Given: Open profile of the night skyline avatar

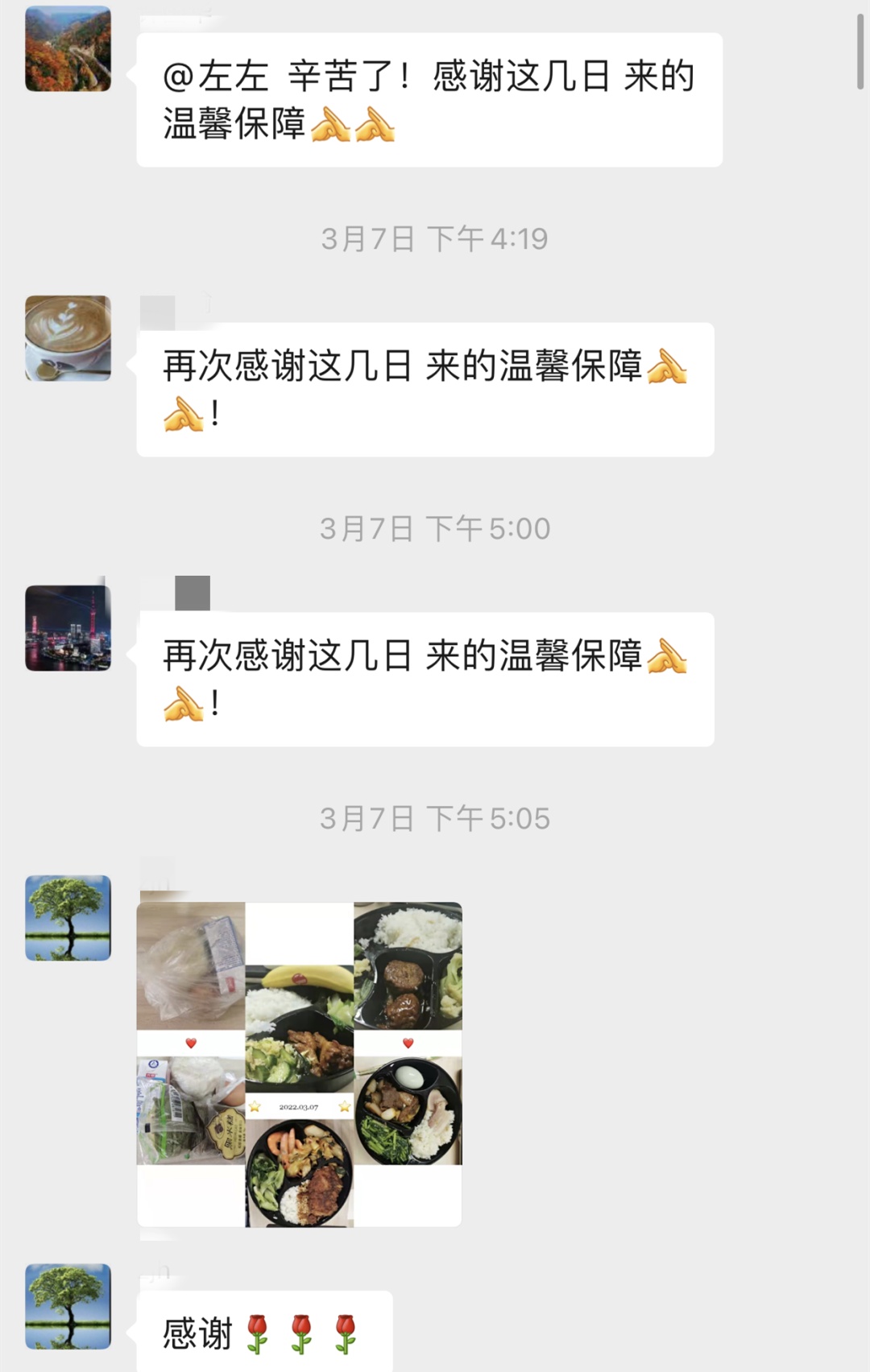Looking at the screenshot, I should click(x=68, y=628).
